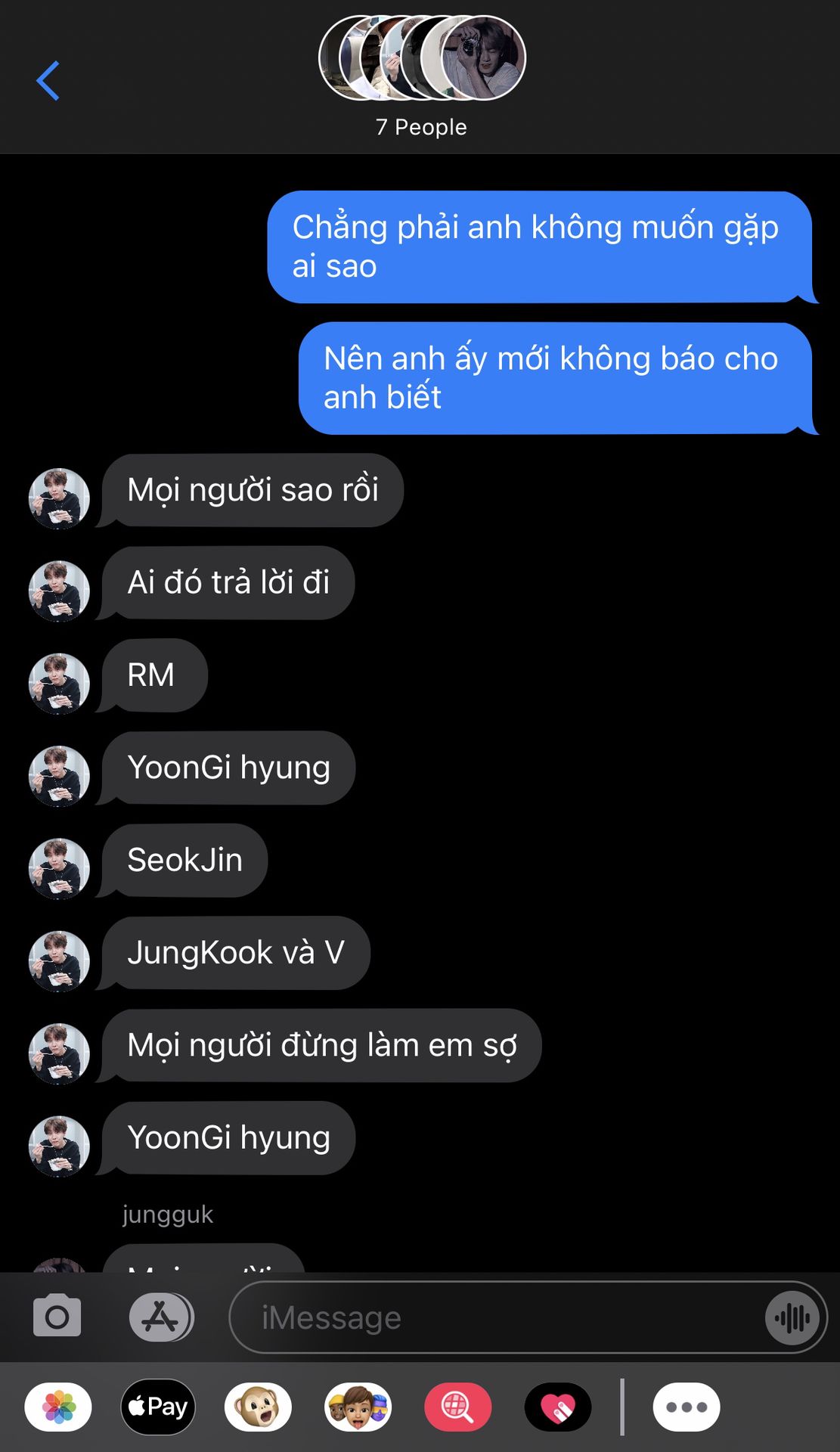
Task: Toggle the App Store apps drawer
Action: coord(161,1317)
